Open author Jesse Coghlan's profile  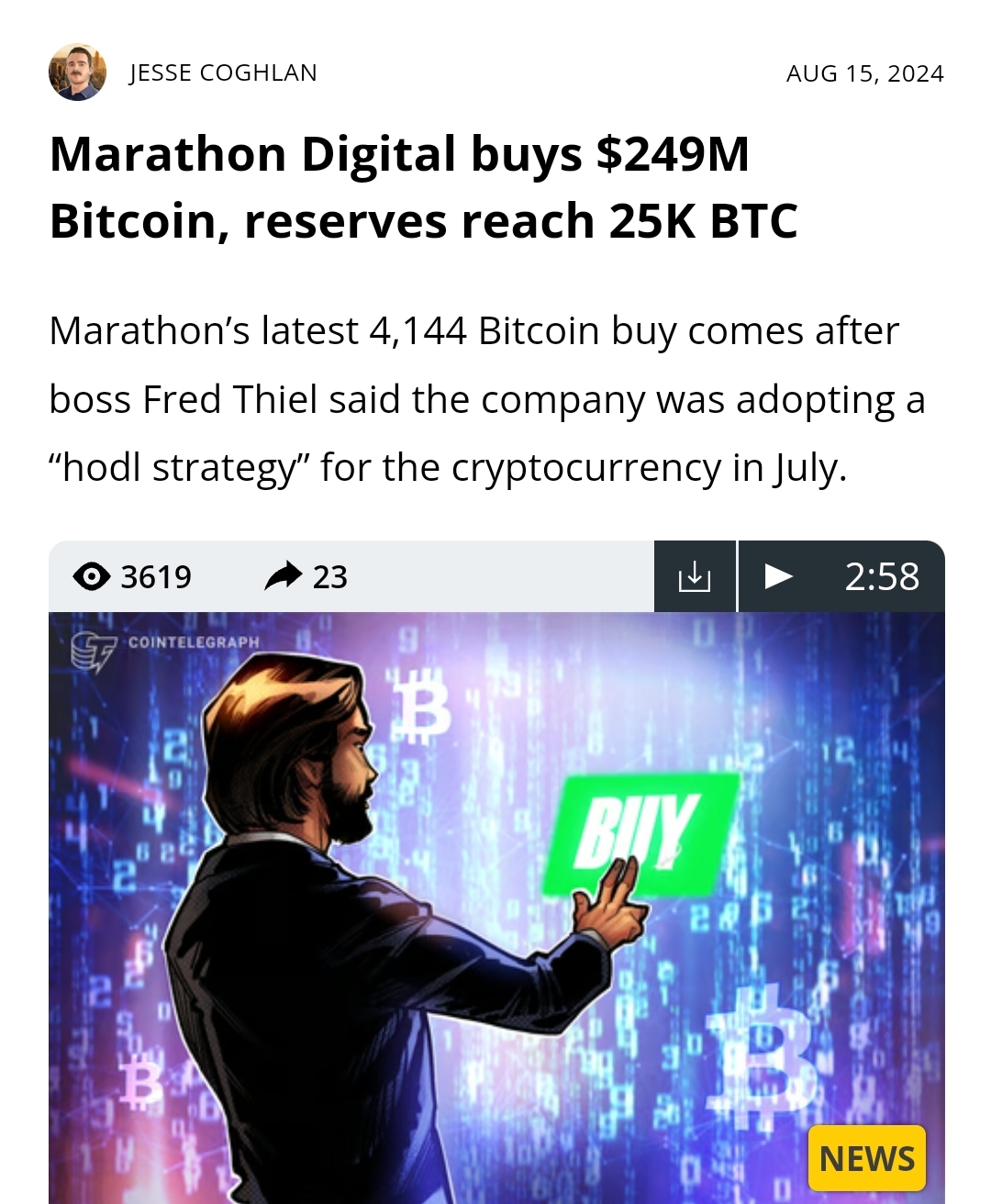point(223,73)
